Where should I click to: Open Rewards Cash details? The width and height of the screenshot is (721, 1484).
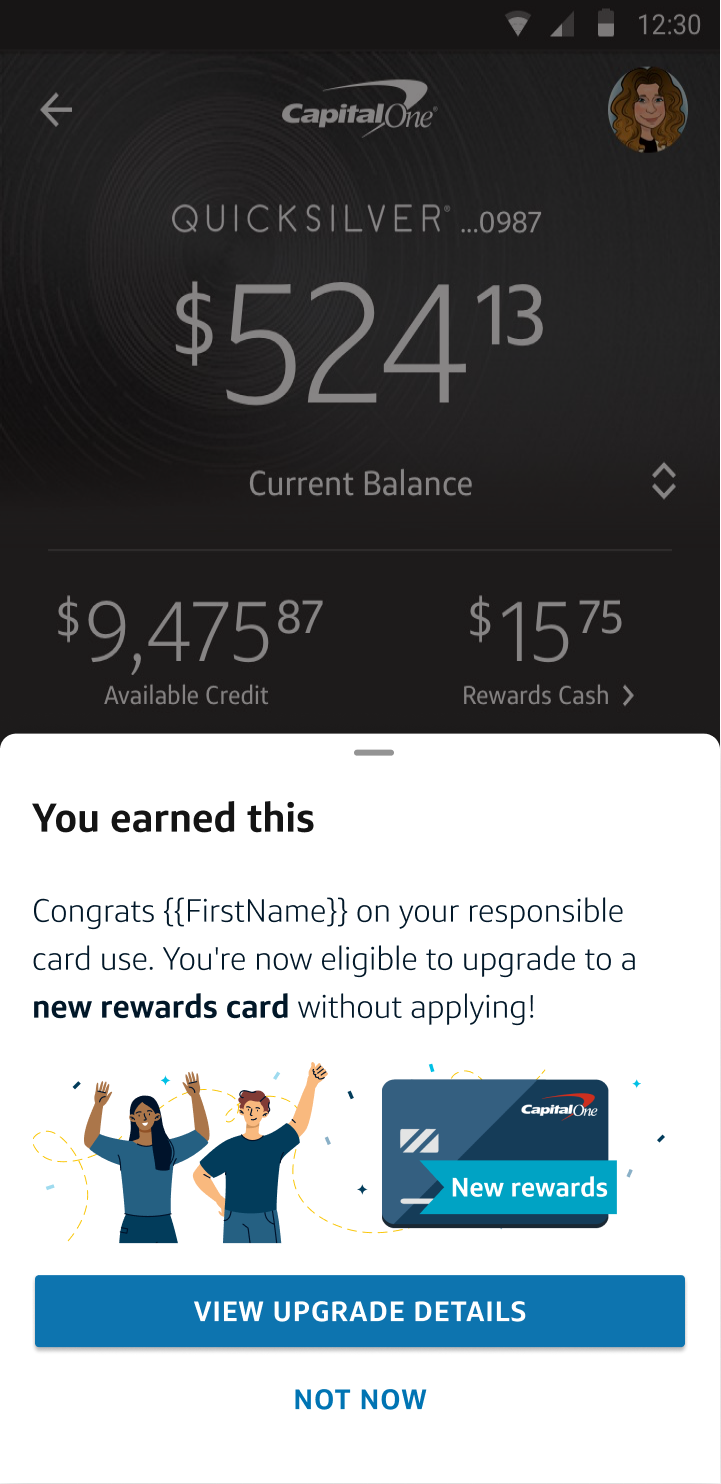click(548, 695)
